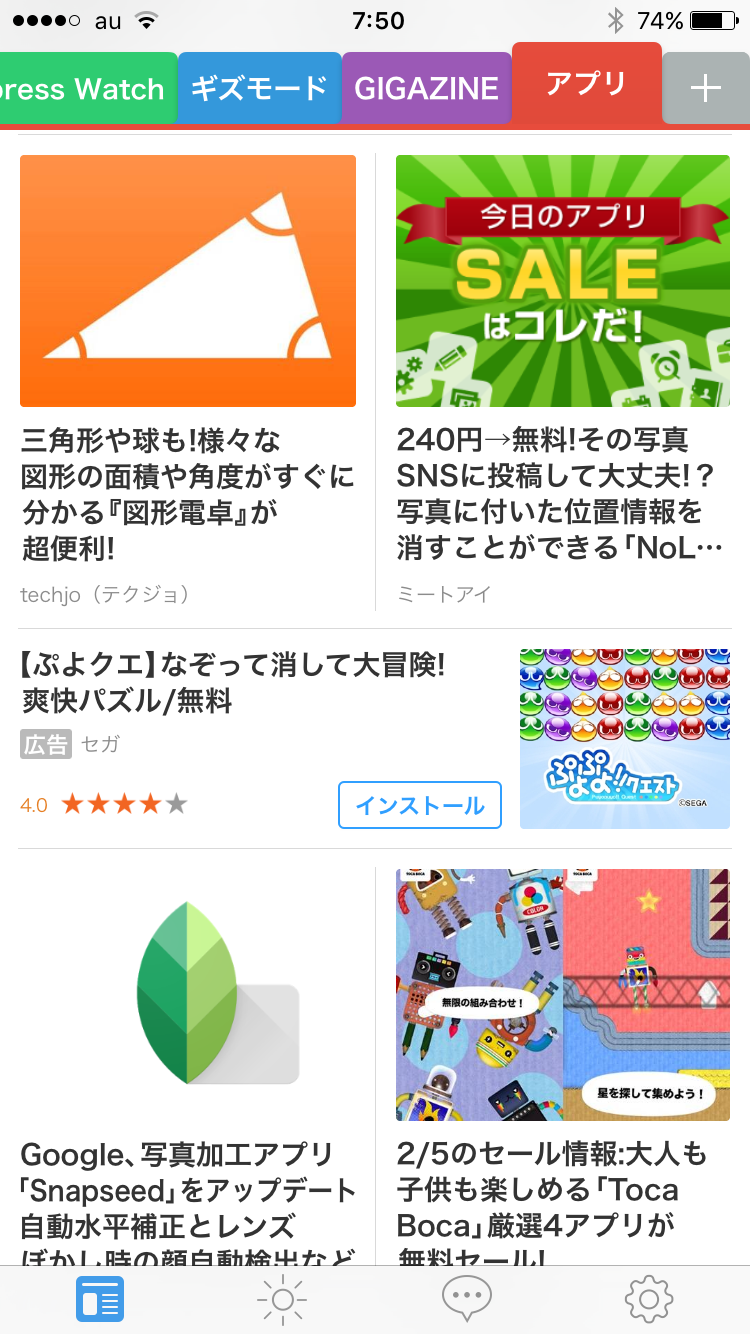Tap the ミートアイ source label
The width and height of the screenshot is (750, 1334).
pos(445,592)
